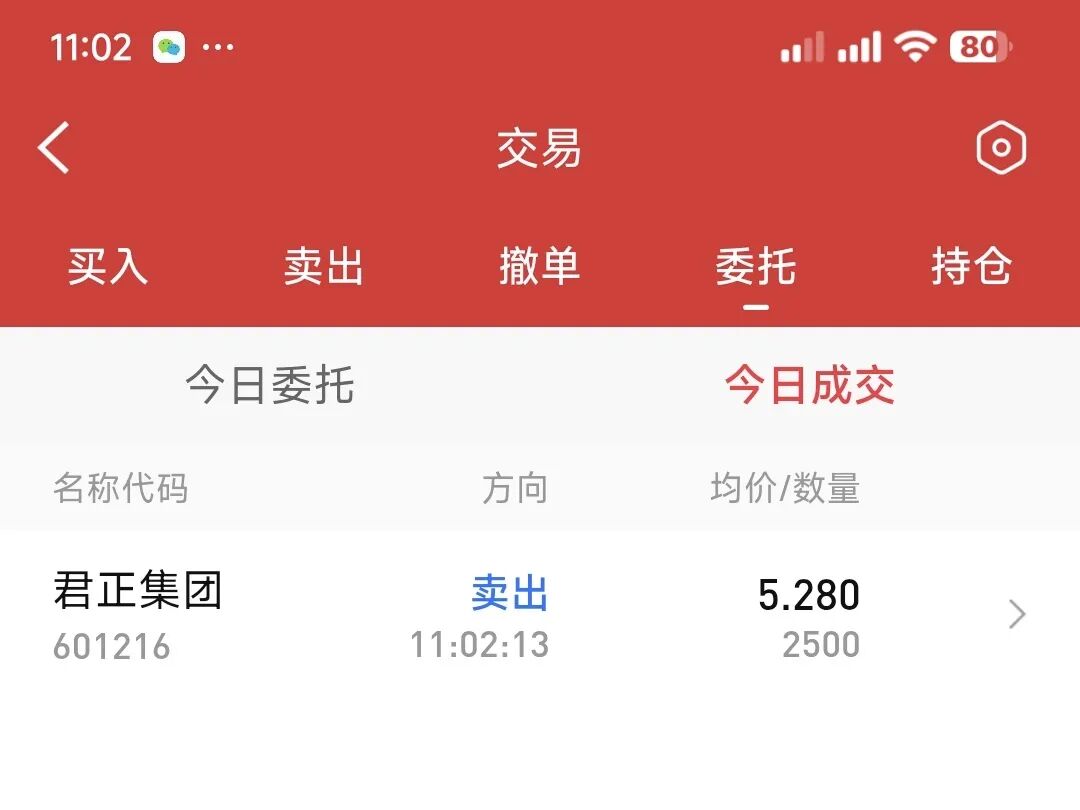Open the 撤单 tab
Image resolution: width=1080 pixels, height=810 pixels.
tap(540, 266)
